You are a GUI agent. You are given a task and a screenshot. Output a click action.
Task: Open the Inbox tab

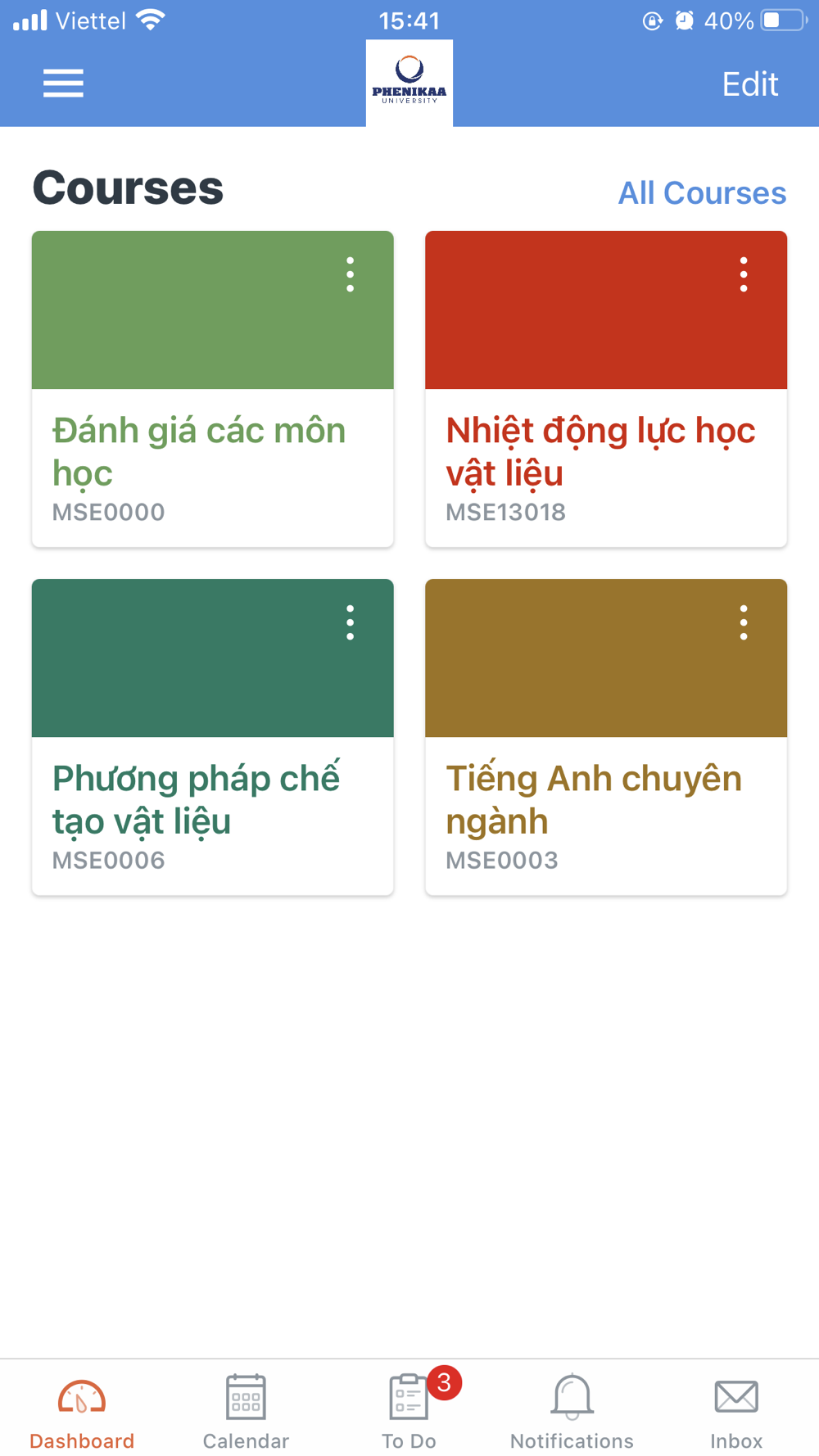[x=735, y=1412]
